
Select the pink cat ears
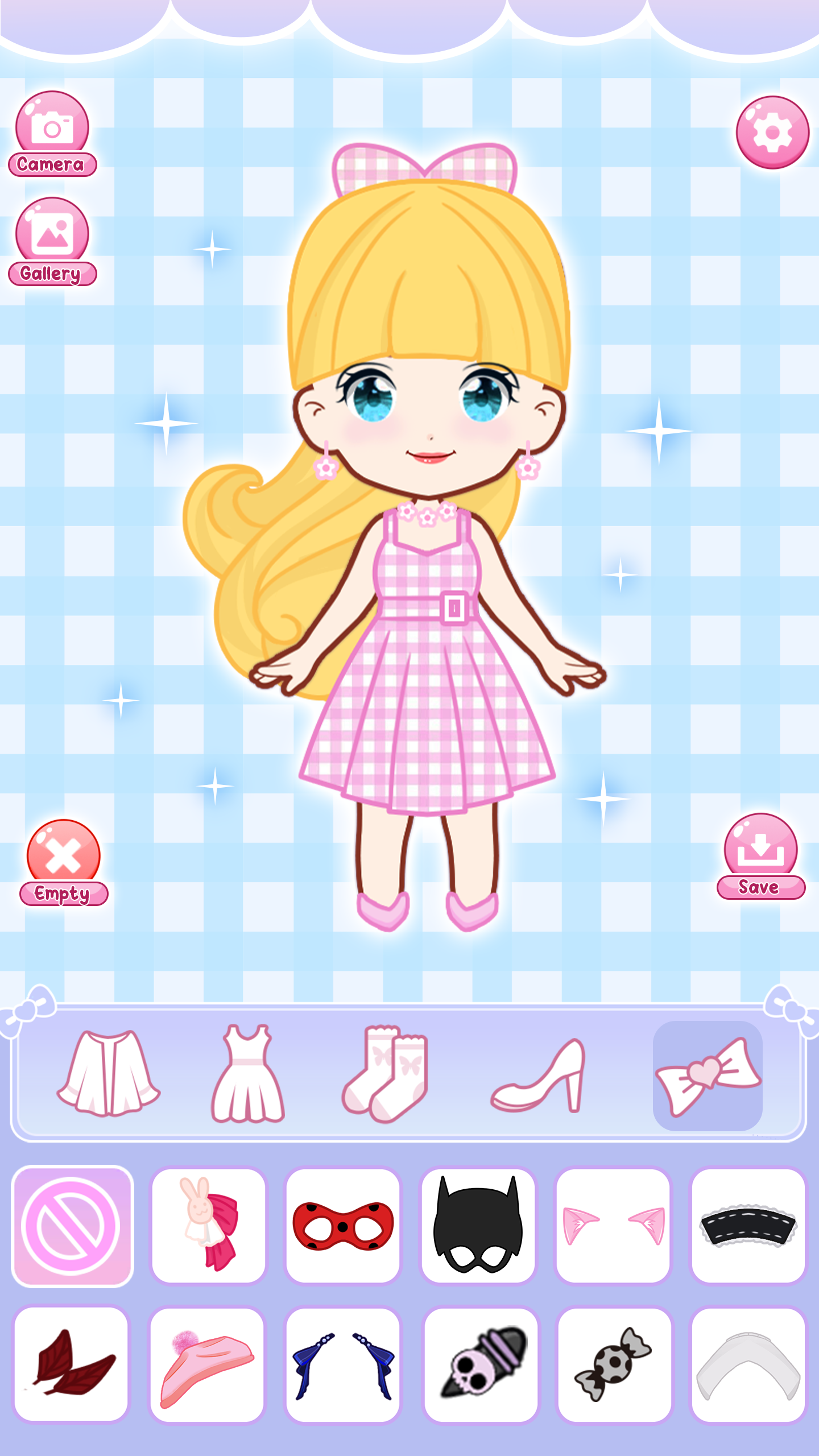click(x=613, y=1227)
